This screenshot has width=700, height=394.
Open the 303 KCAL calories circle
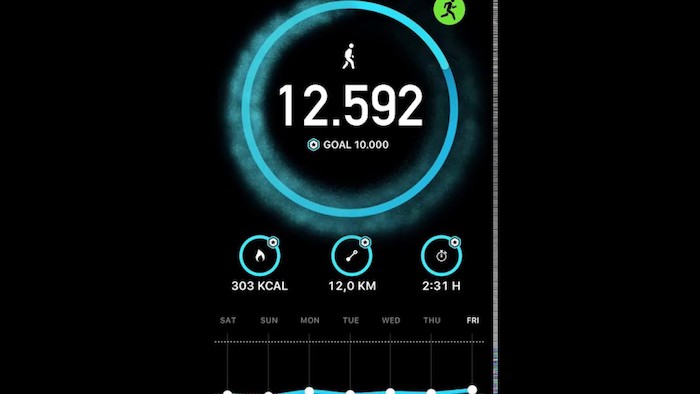(x=260, y=256)
